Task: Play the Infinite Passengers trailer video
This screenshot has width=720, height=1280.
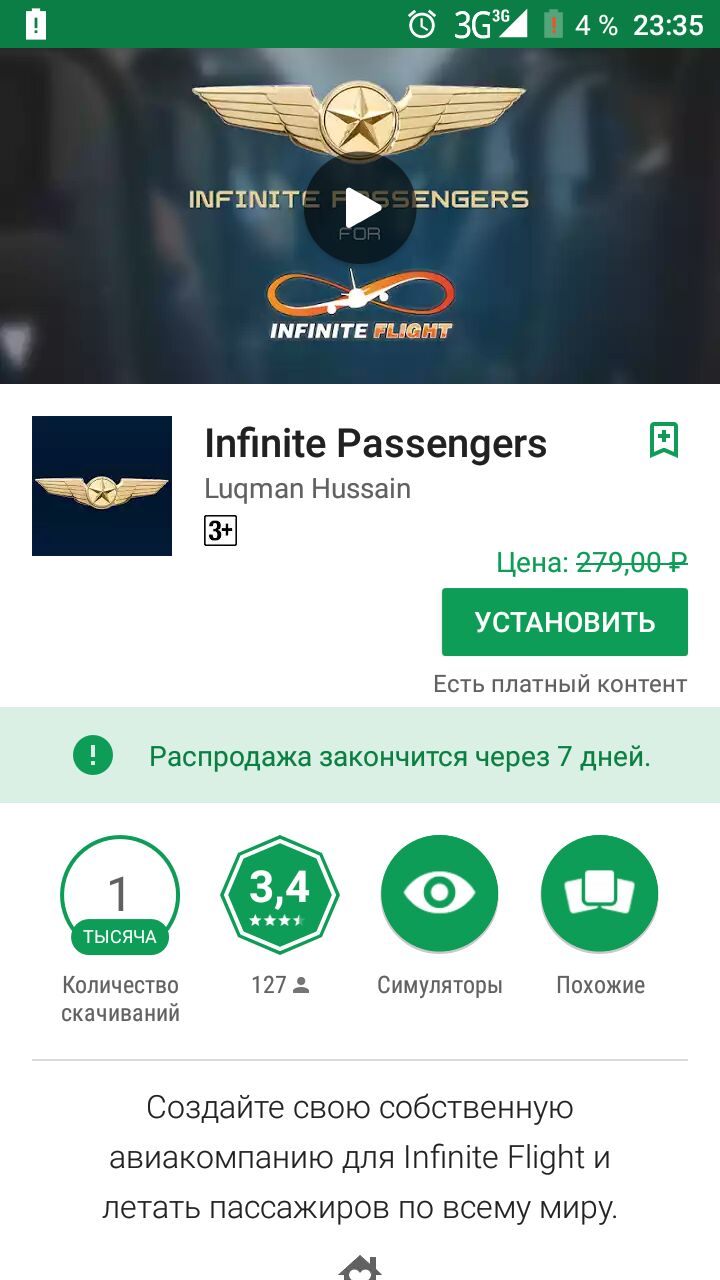Action: coord(360,208)
